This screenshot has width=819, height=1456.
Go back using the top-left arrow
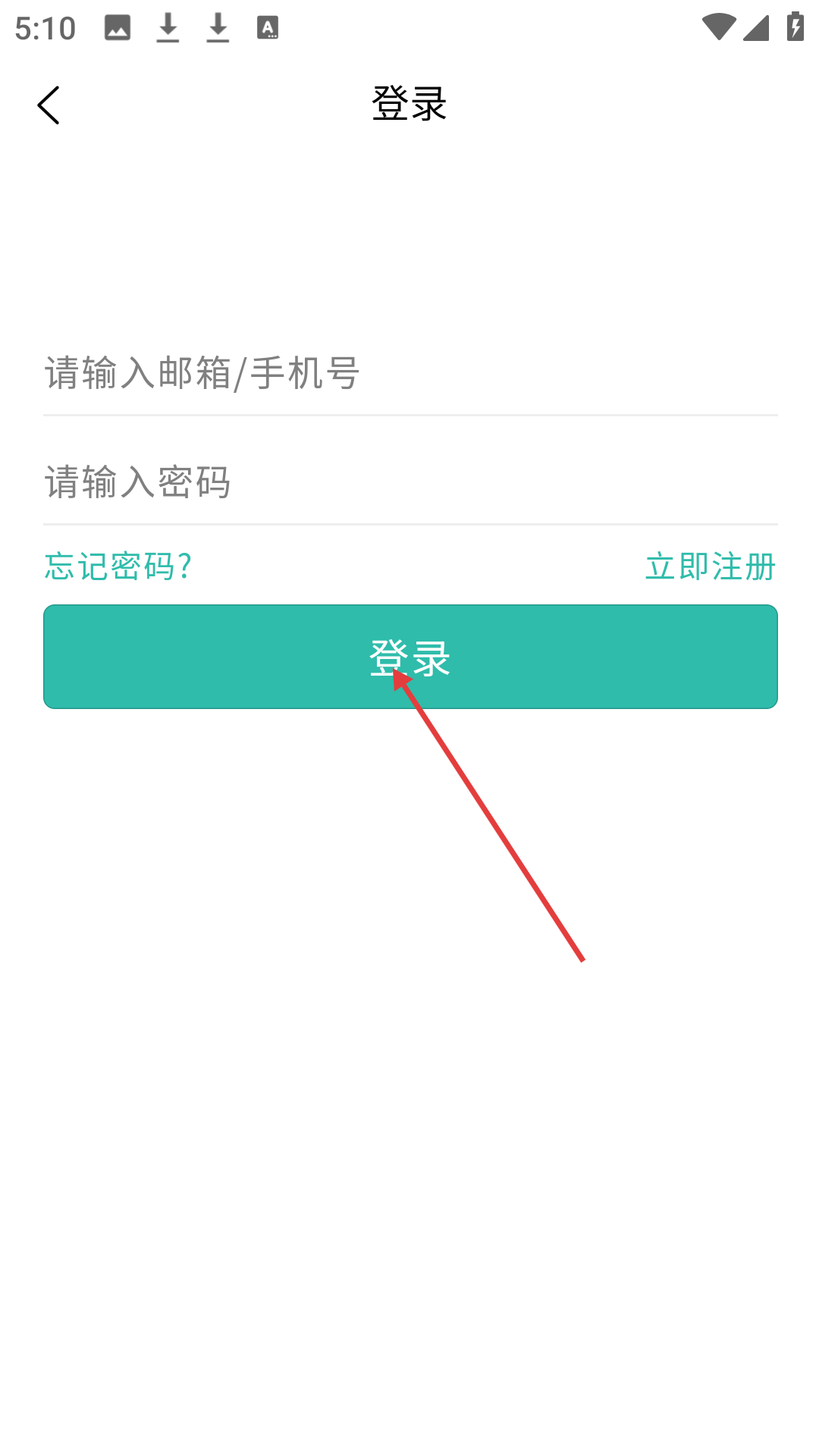pos(49,105)
